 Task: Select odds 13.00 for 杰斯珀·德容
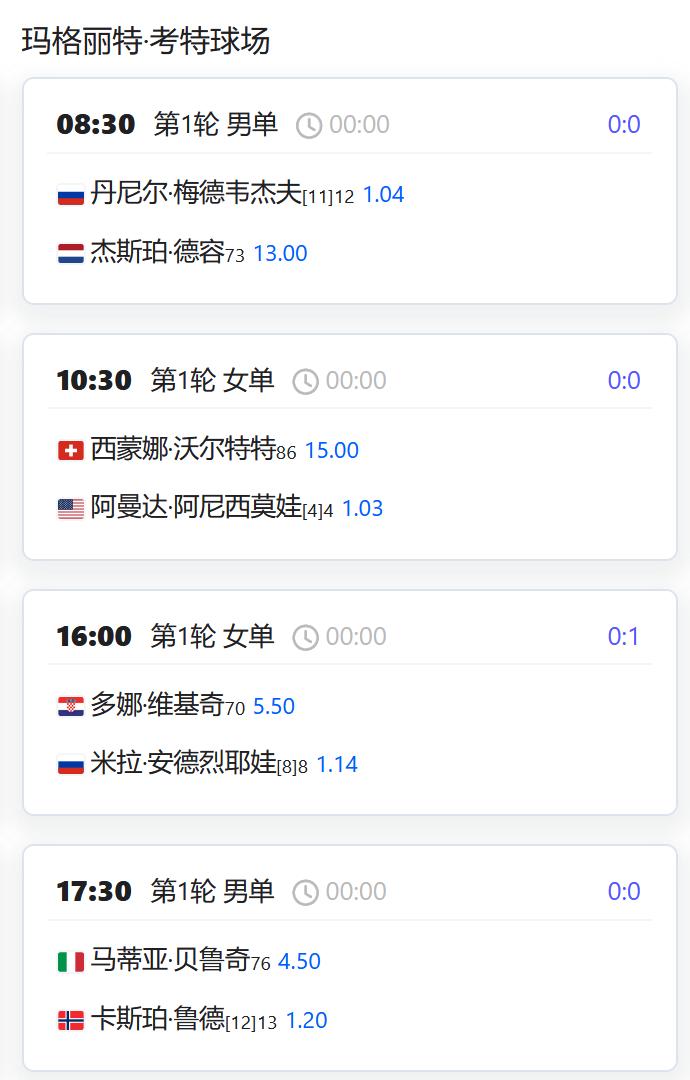pos(280,254)
